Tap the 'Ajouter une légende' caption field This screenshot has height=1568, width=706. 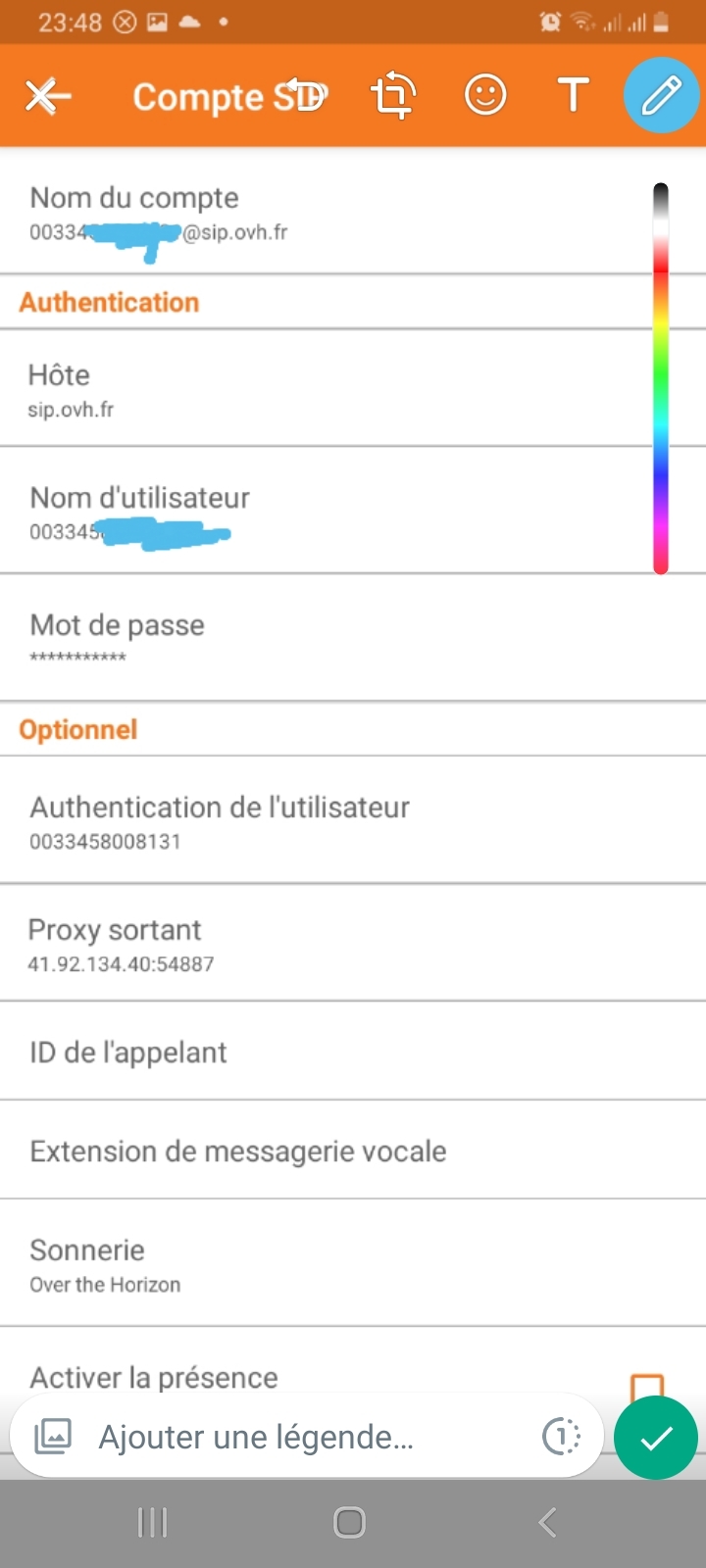(x=294, y=1438)
